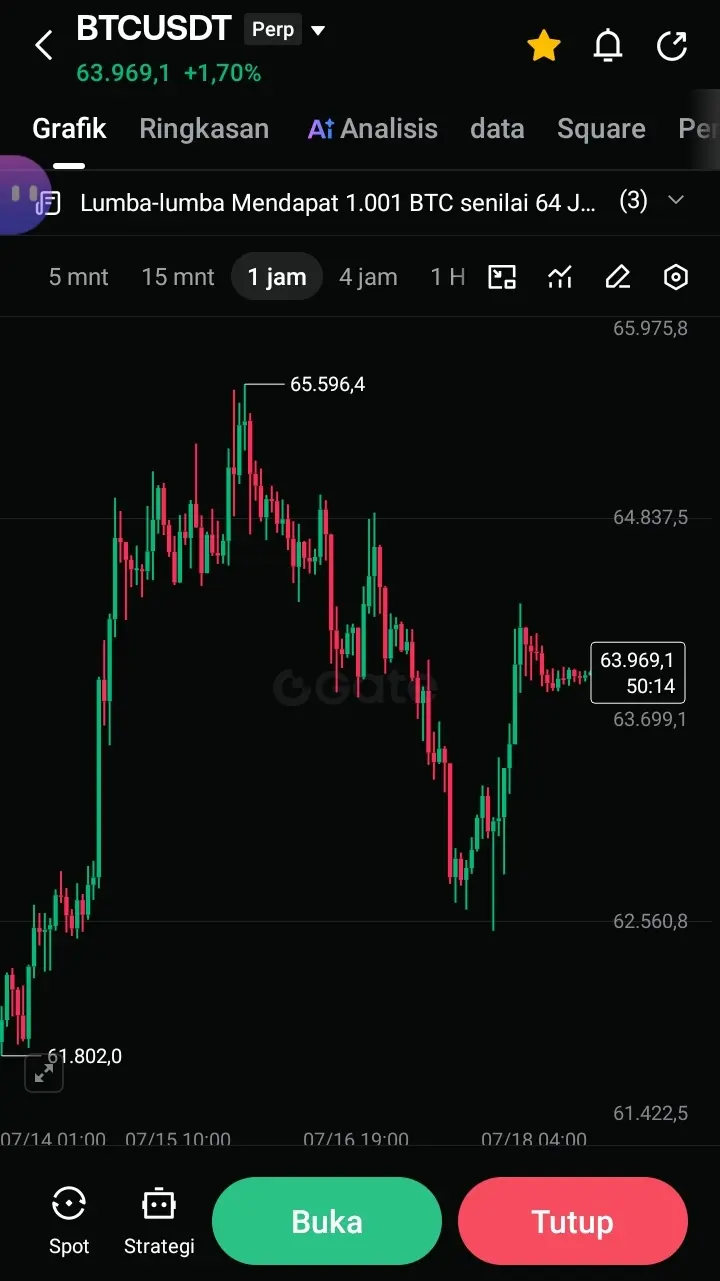Select the 4 jam timeframe
The width and height of the screenshot is (720, 1281).
(368, 277)
